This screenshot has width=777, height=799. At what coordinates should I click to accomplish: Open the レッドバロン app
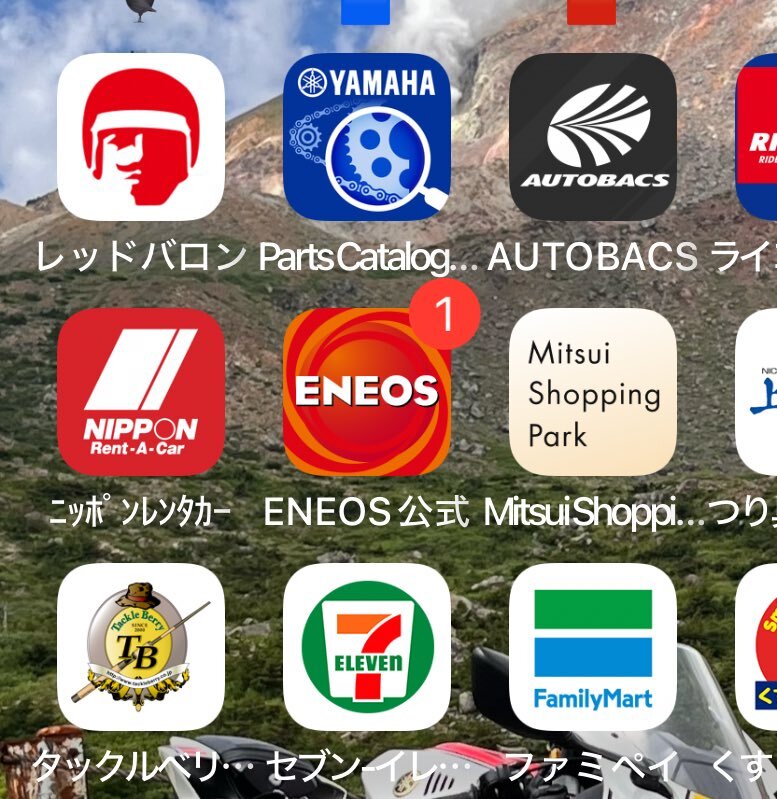141,137
